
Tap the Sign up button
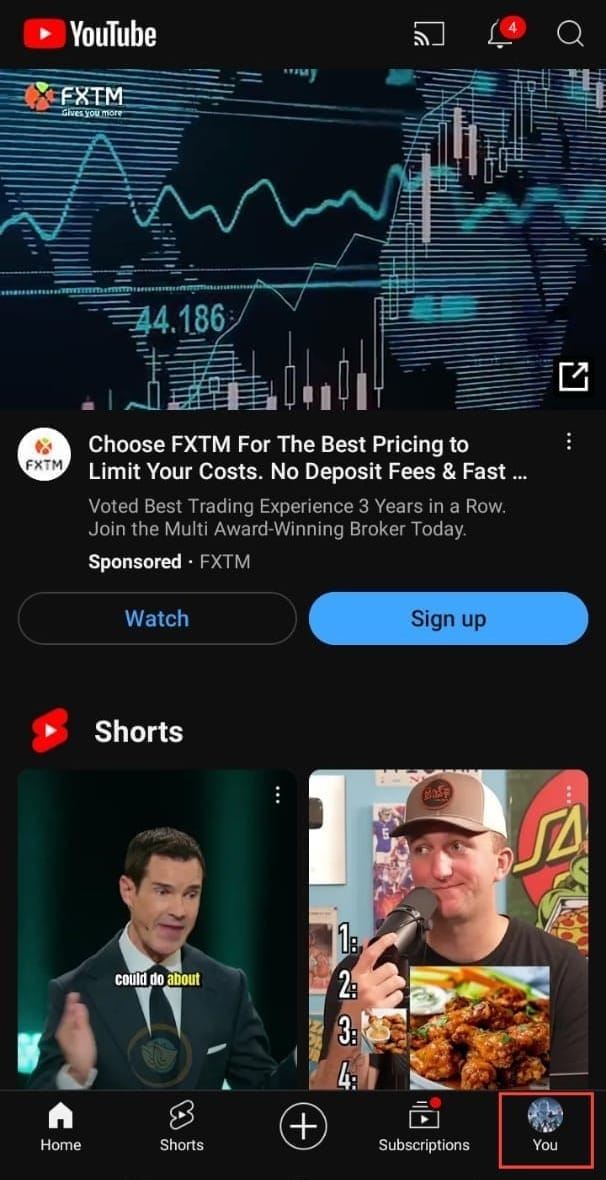tap(448, 618)
